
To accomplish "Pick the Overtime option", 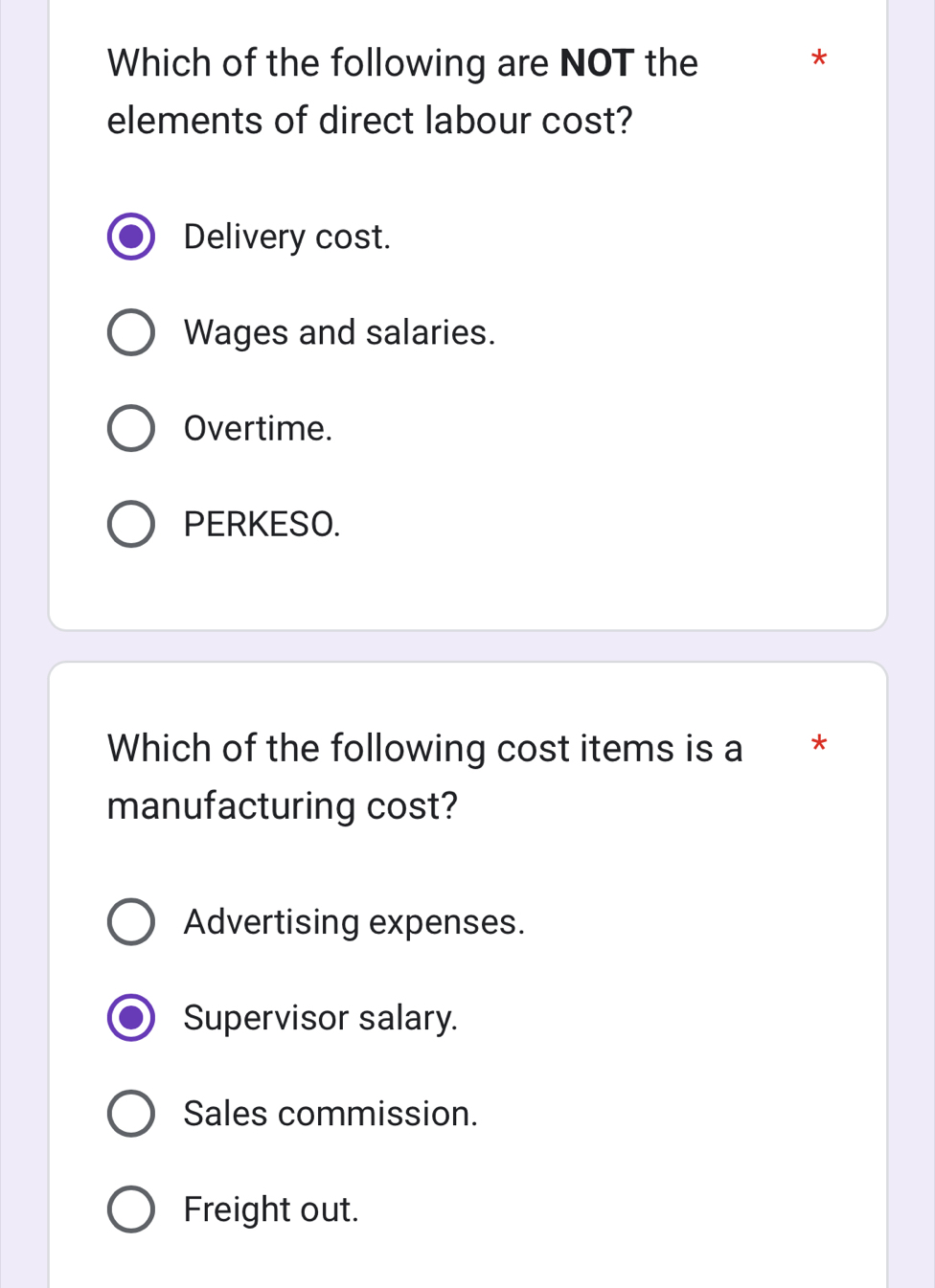I will [x=131, y=428].
